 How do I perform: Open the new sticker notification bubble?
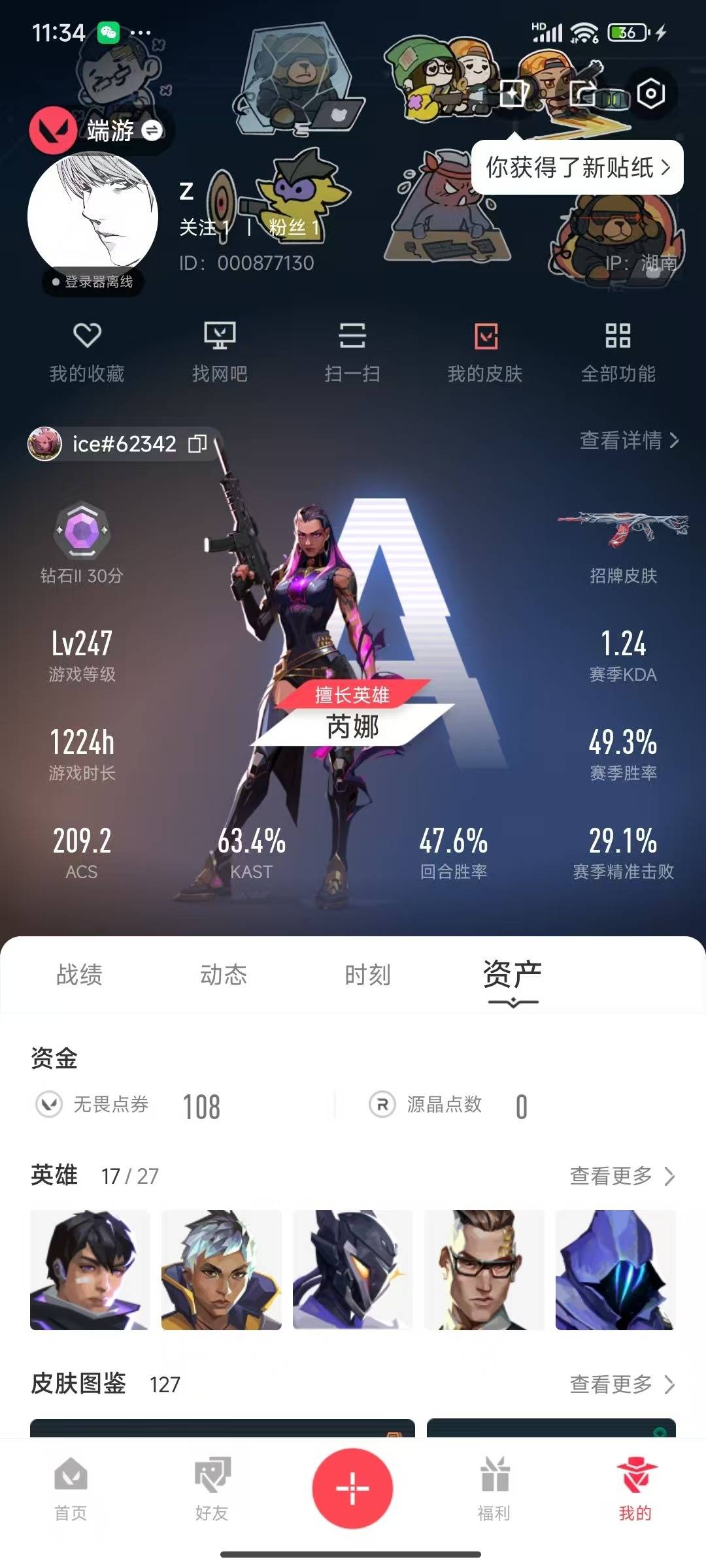(x=577, y=168)
